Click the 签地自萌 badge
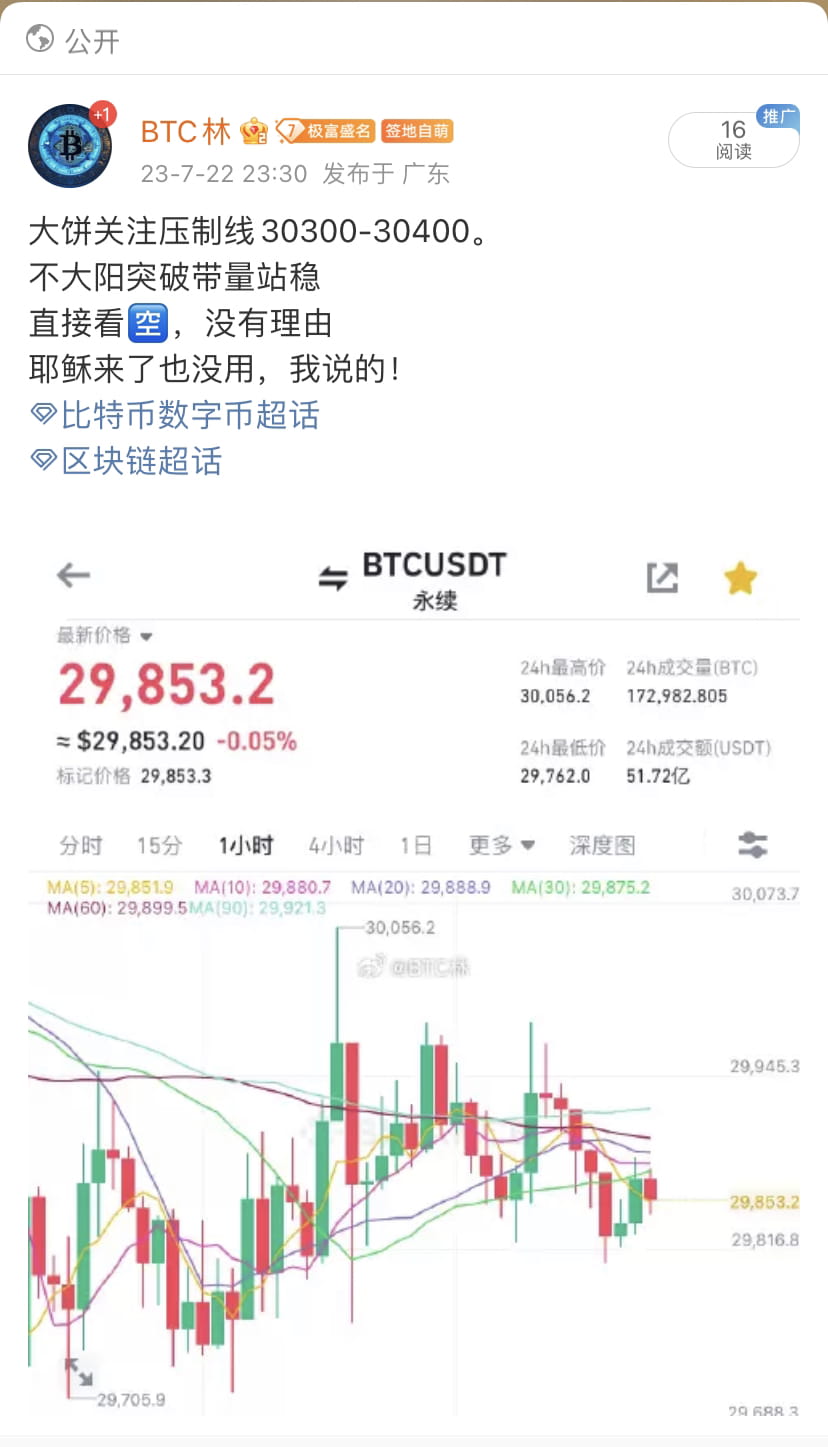Screen dimensions: 828x1447 coord(417,131)
